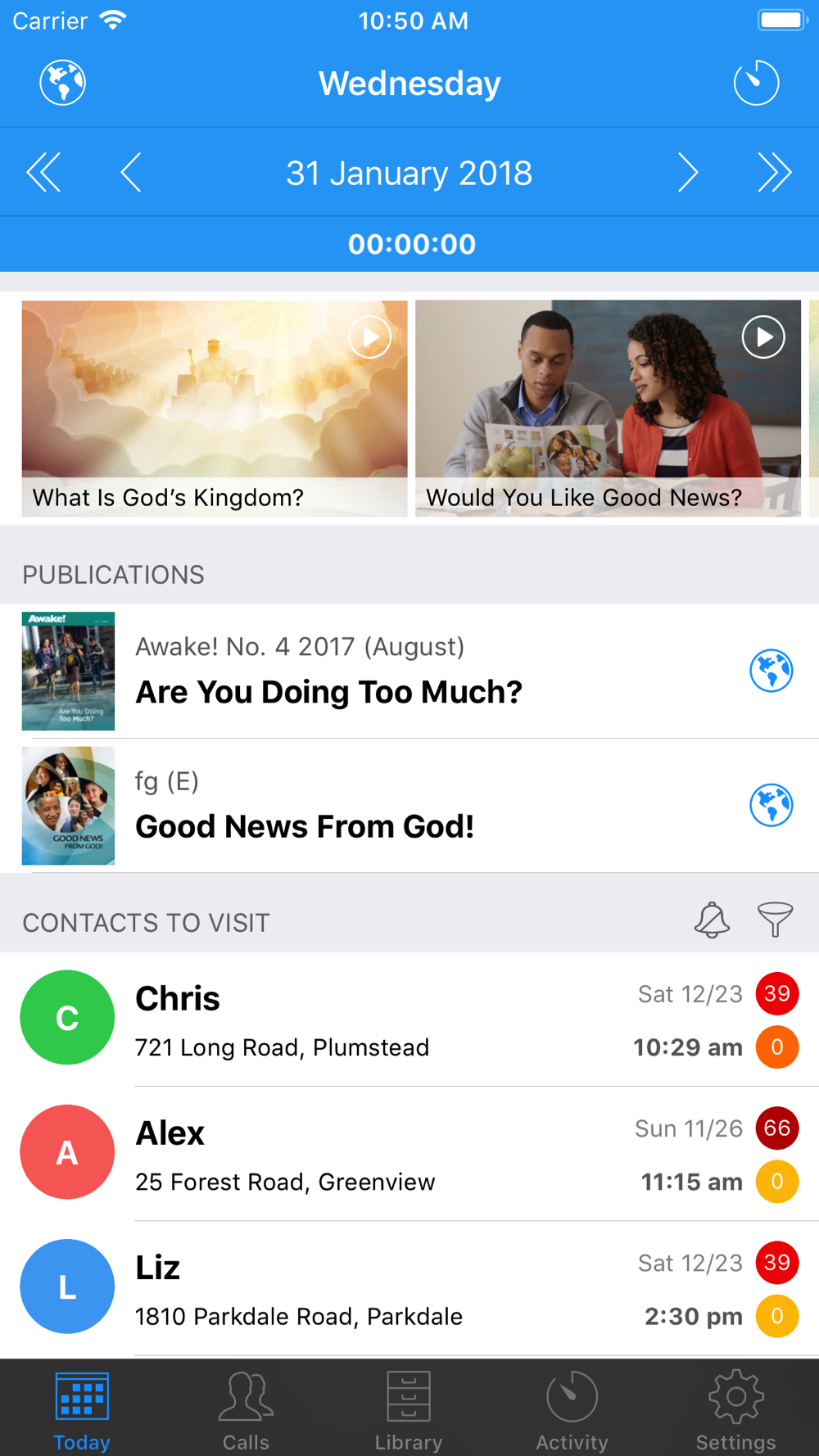Tap the globe icon beside Good News From God!
819x1456 pixels.
coord(771,805)
